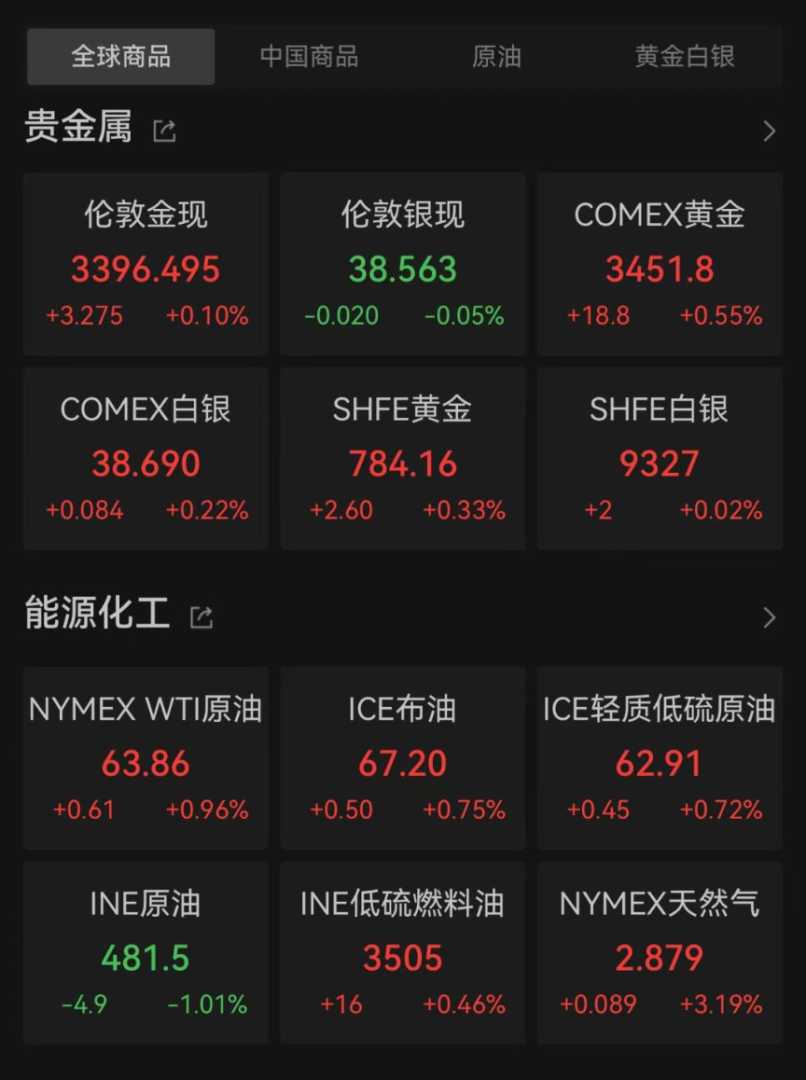Viewport: 806px width, 1080px height.
Task: Open the COMEX白银 quote card
Action: tap(146, 458)
